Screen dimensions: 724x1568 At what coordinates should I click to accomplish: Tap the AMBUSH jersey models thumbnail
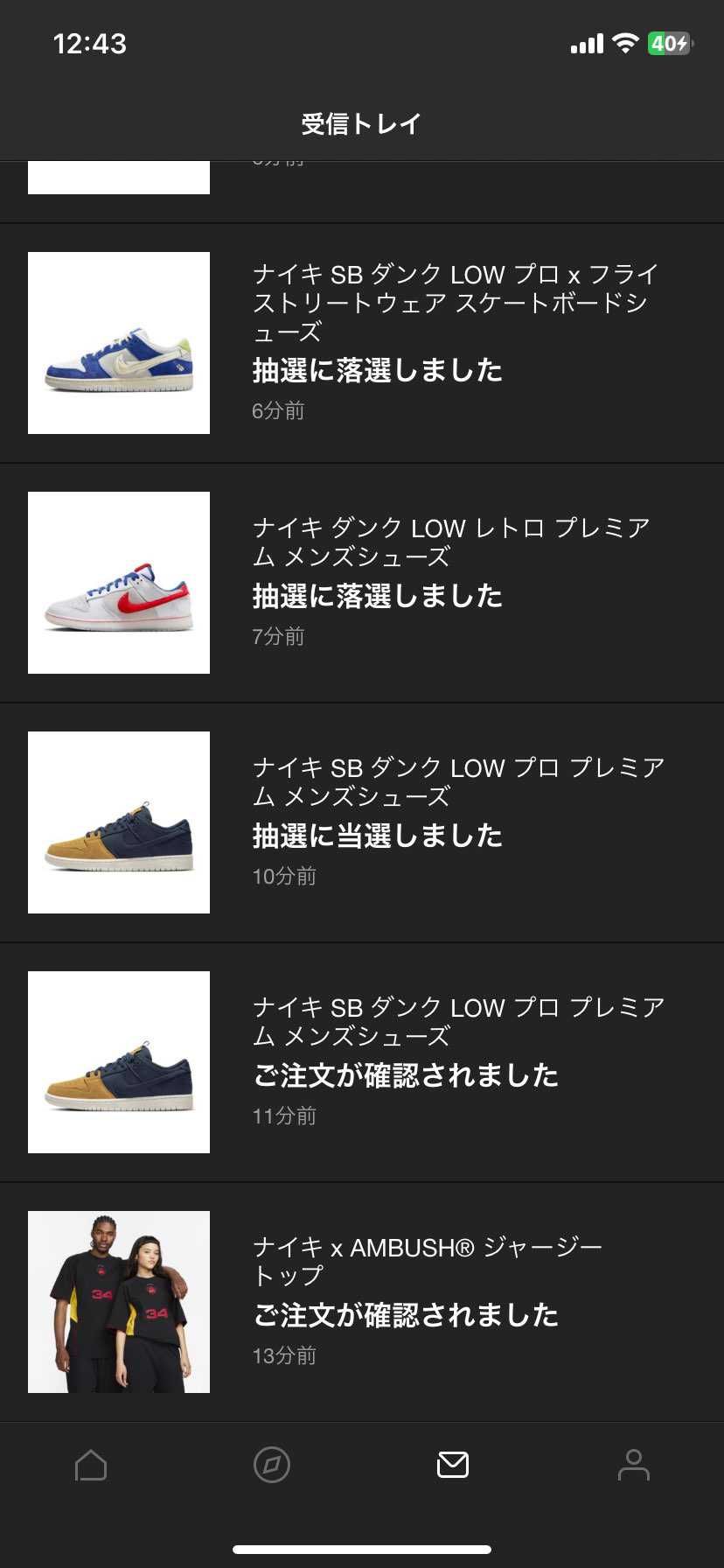click(x=118, y=1300)
